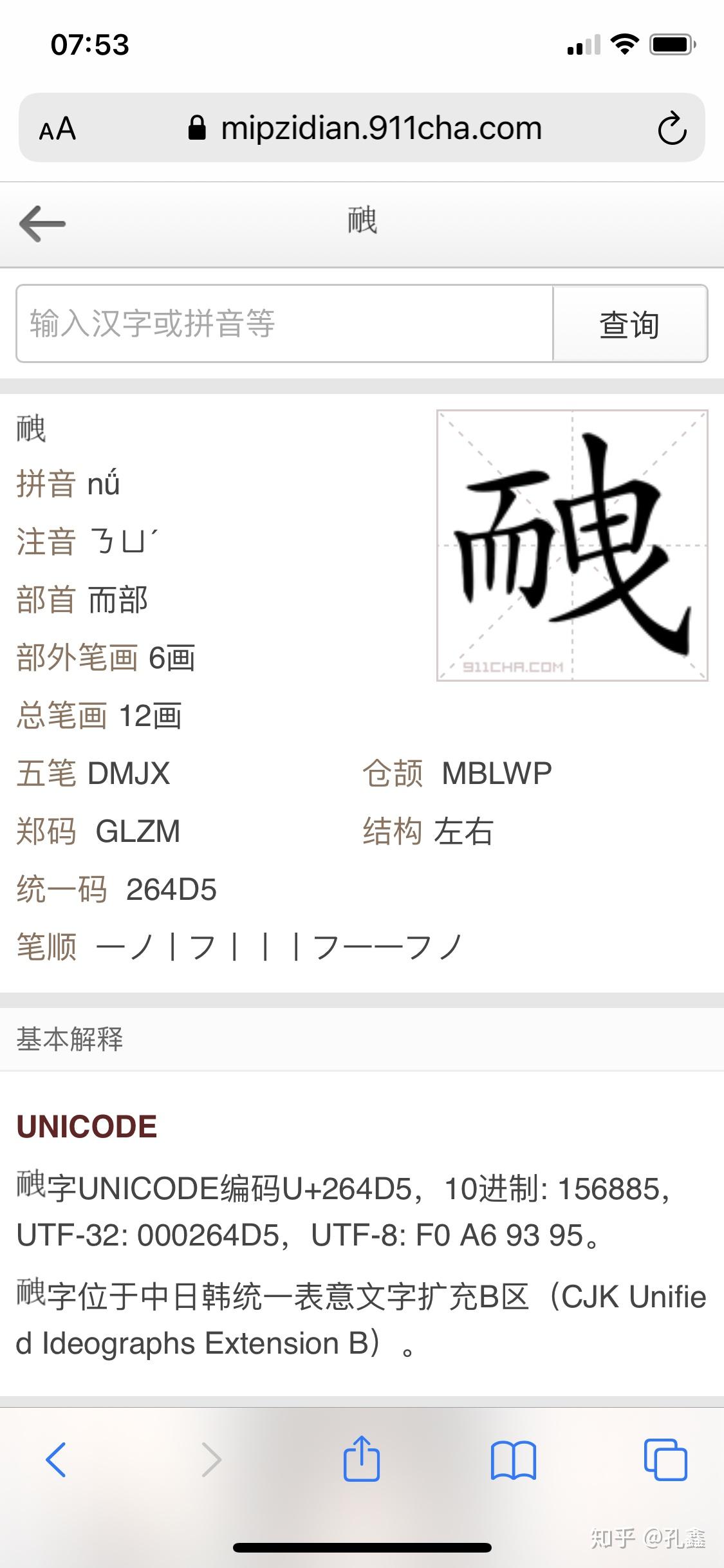Focus the 输入汉字或拼音等 search field
This screenshot has height=1568, width=724.
[x=284, y=323]
